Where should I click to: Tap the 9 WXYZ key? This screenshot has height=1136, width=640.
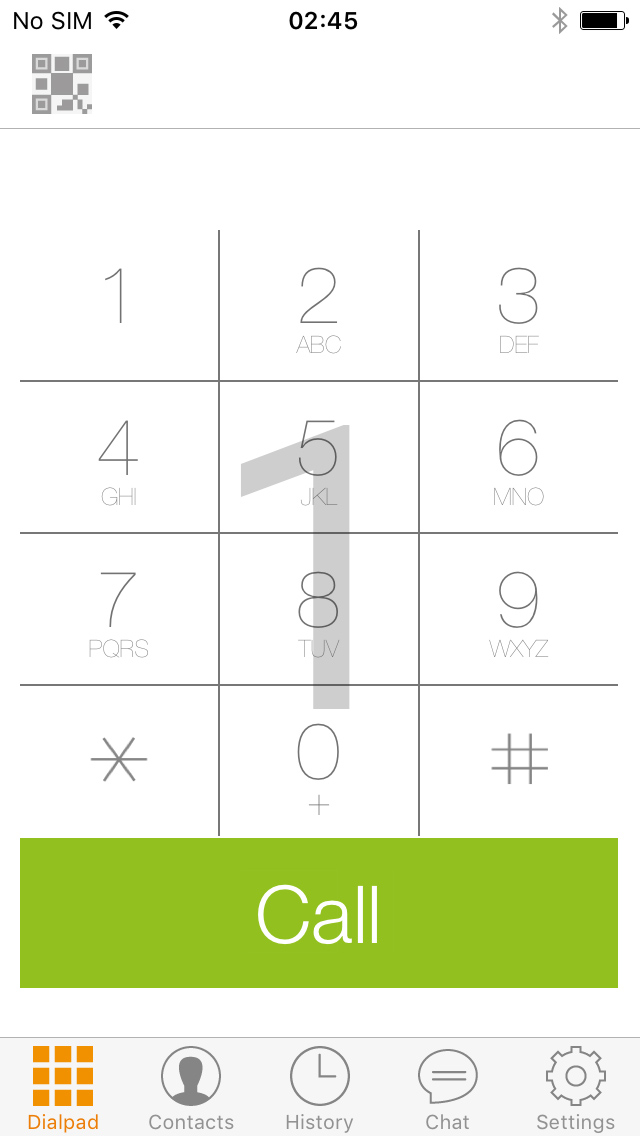518,609
